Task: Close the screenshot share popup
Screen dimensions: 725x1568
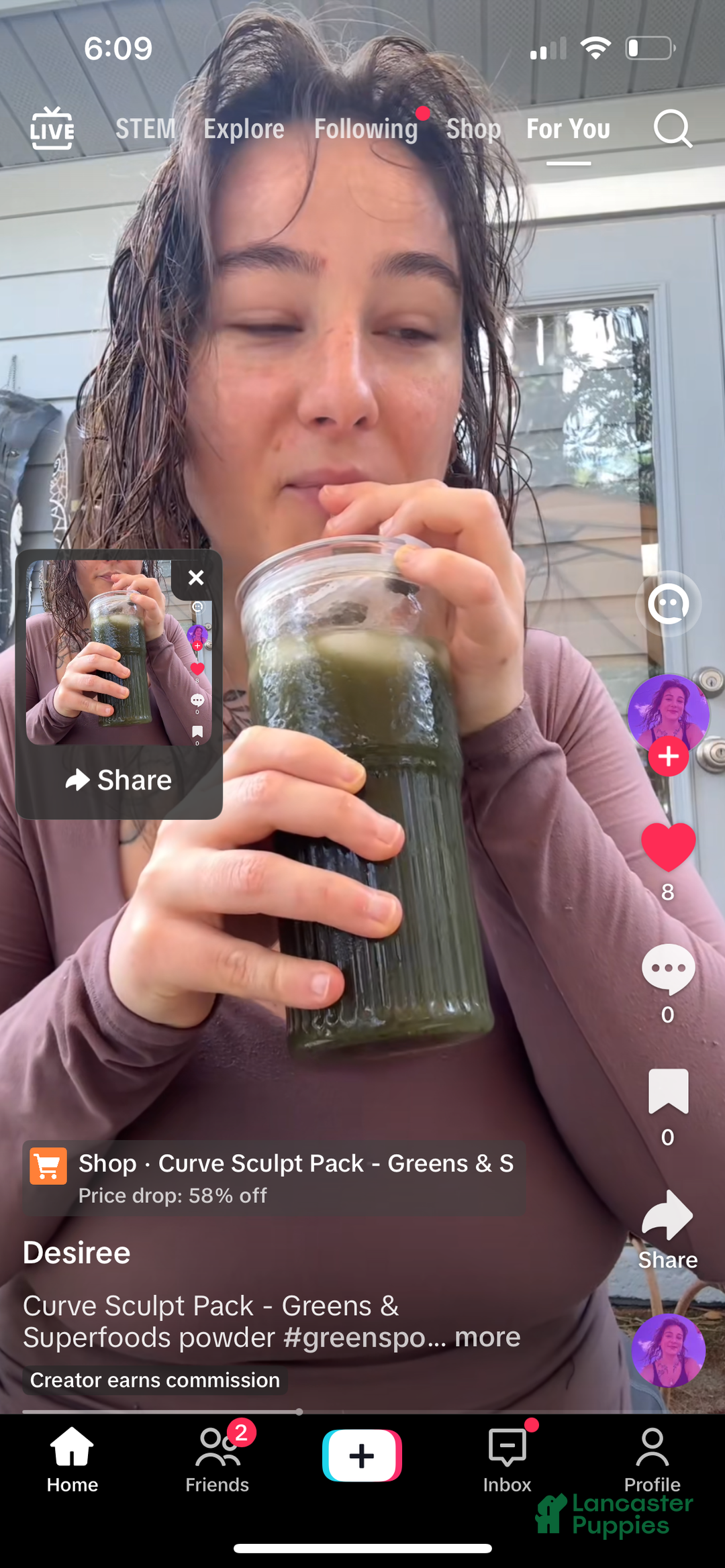Action: click(x=196, y=578)
